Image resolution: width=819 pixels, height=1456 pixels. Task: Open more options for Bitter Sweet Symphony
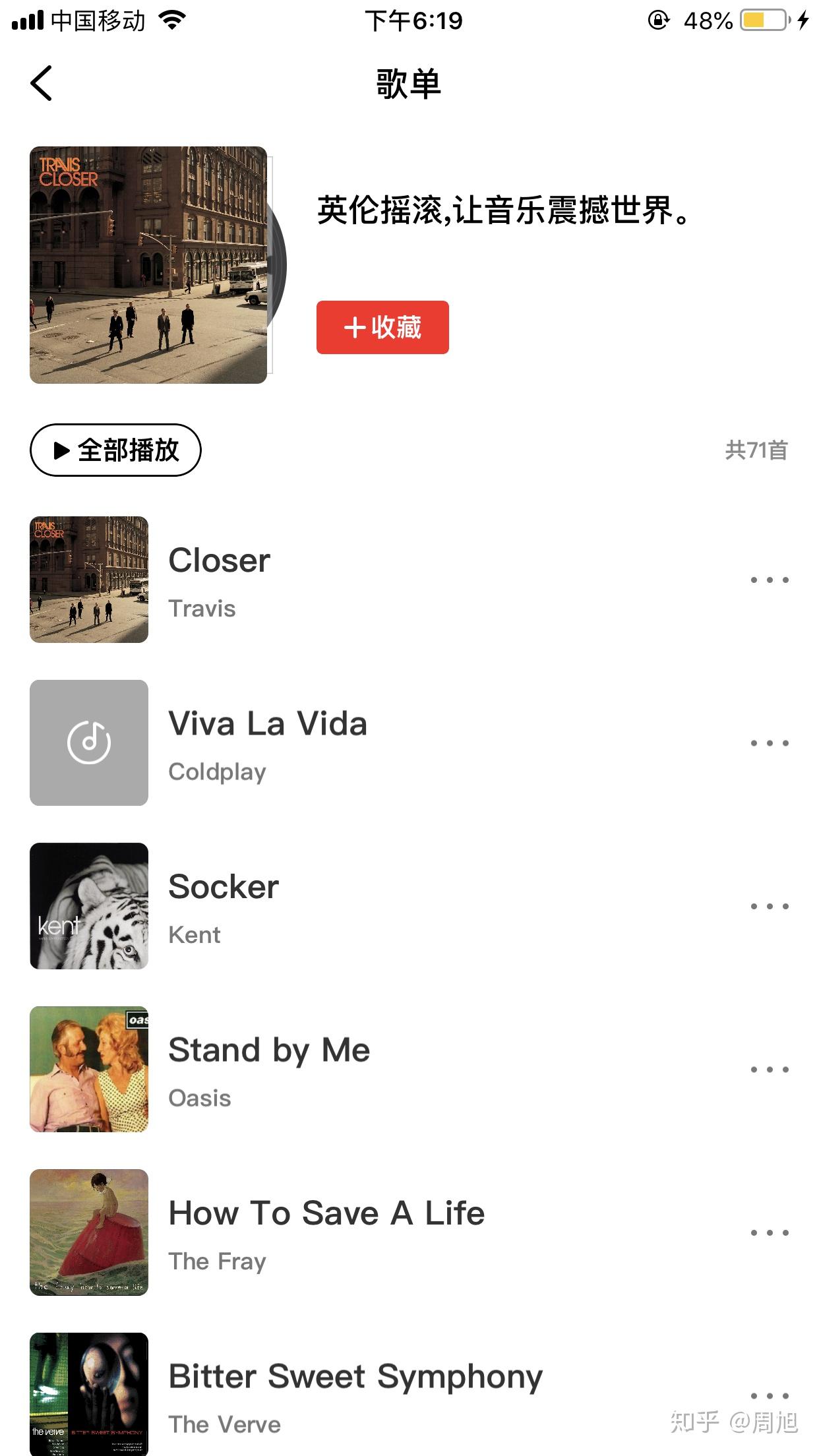[x=770, y=1396]
